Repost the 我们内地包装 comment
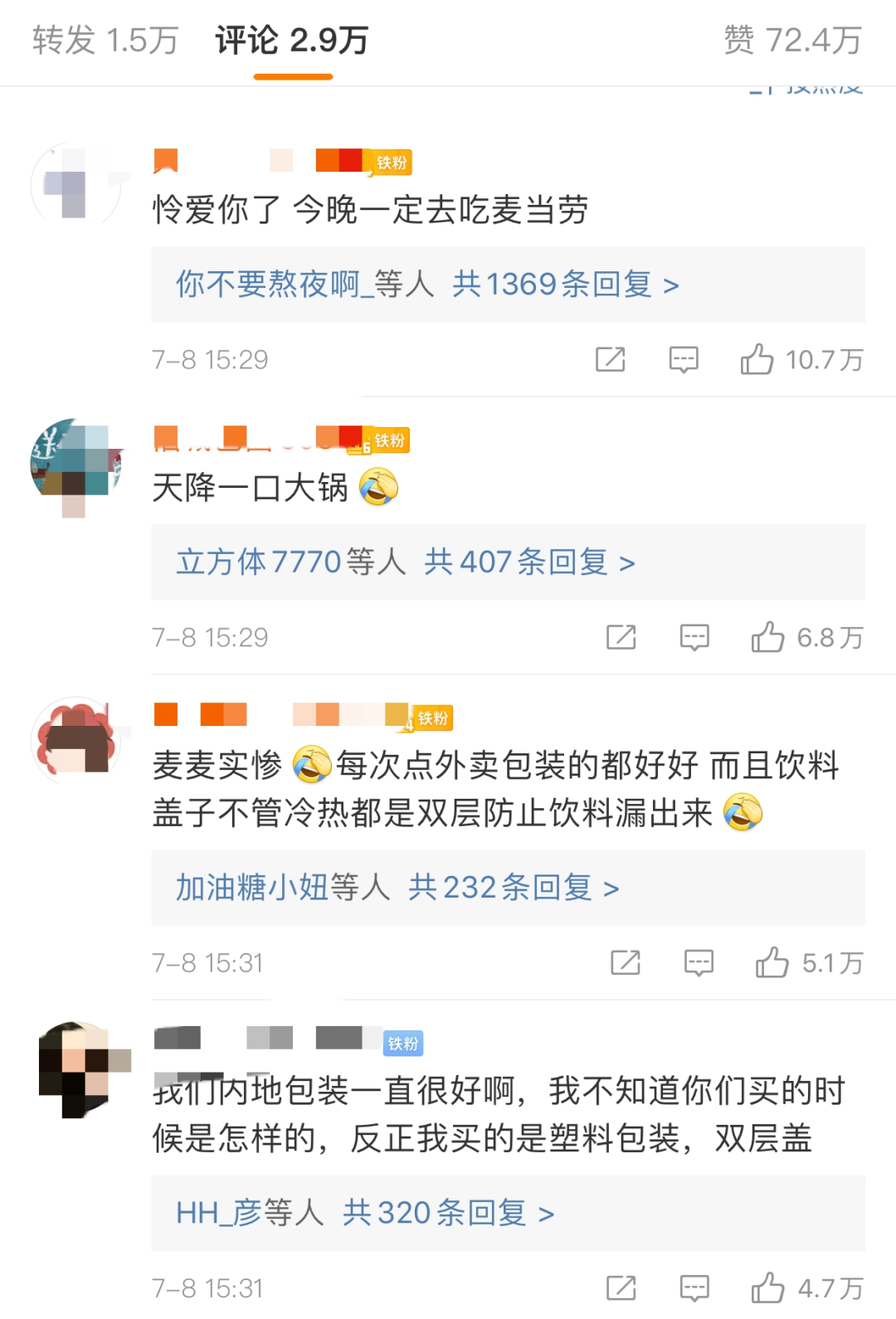This screenshot has height=1319, width=896. [621, 1287]
